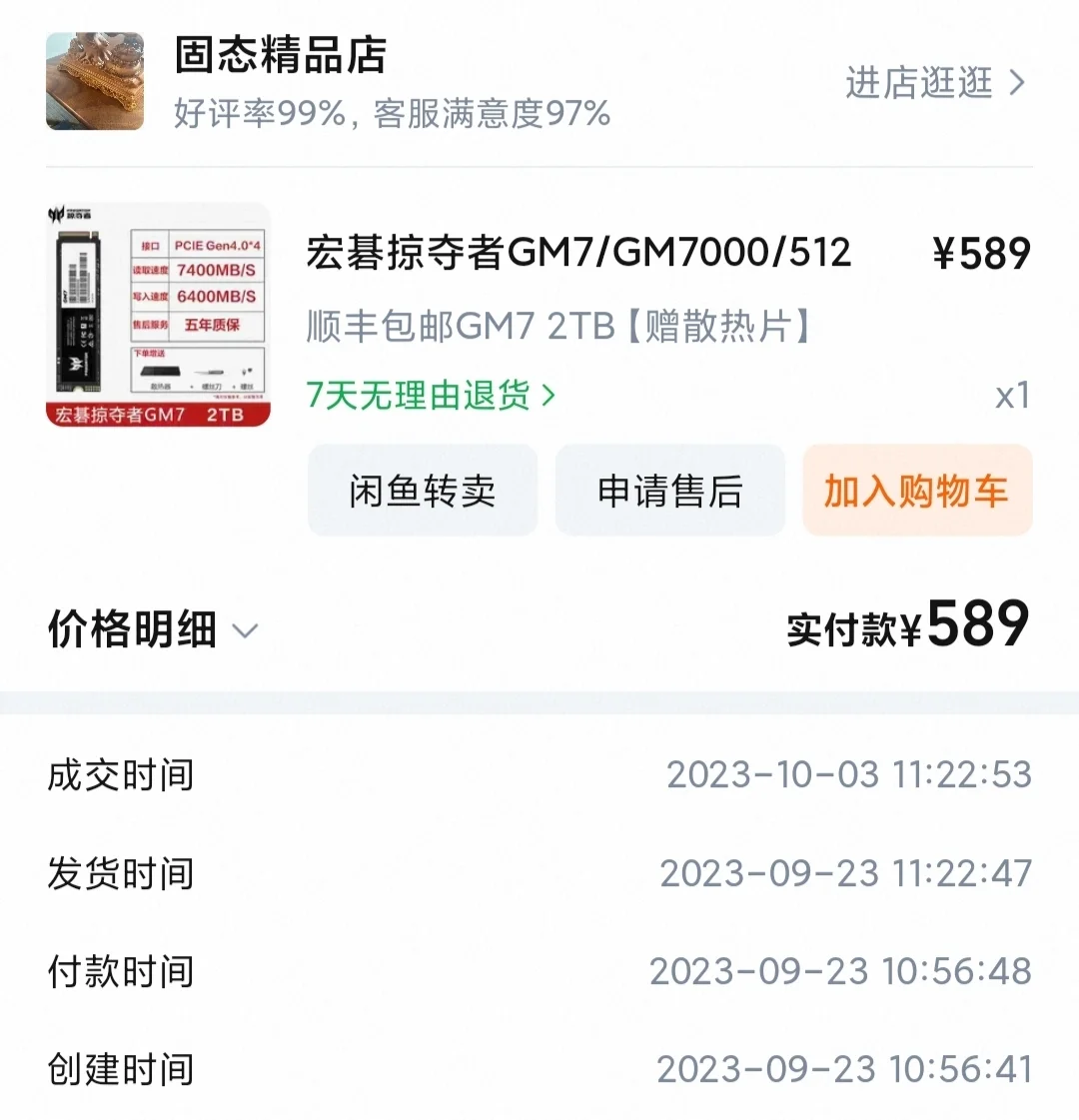Expand the 价格明细 price breakdown
Viewport: 1079px width, 1120px height.
(153, 629)
